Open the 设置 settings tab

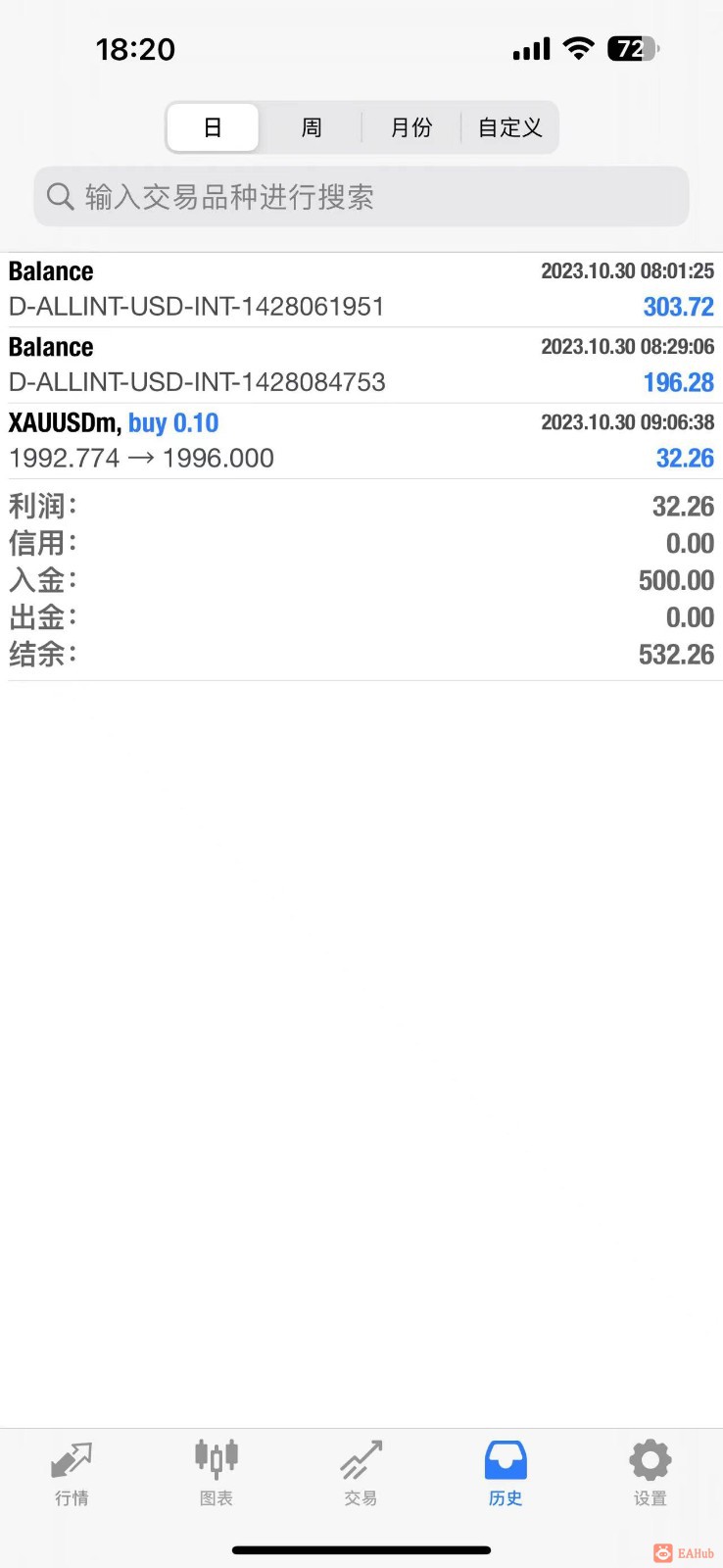650,1472
